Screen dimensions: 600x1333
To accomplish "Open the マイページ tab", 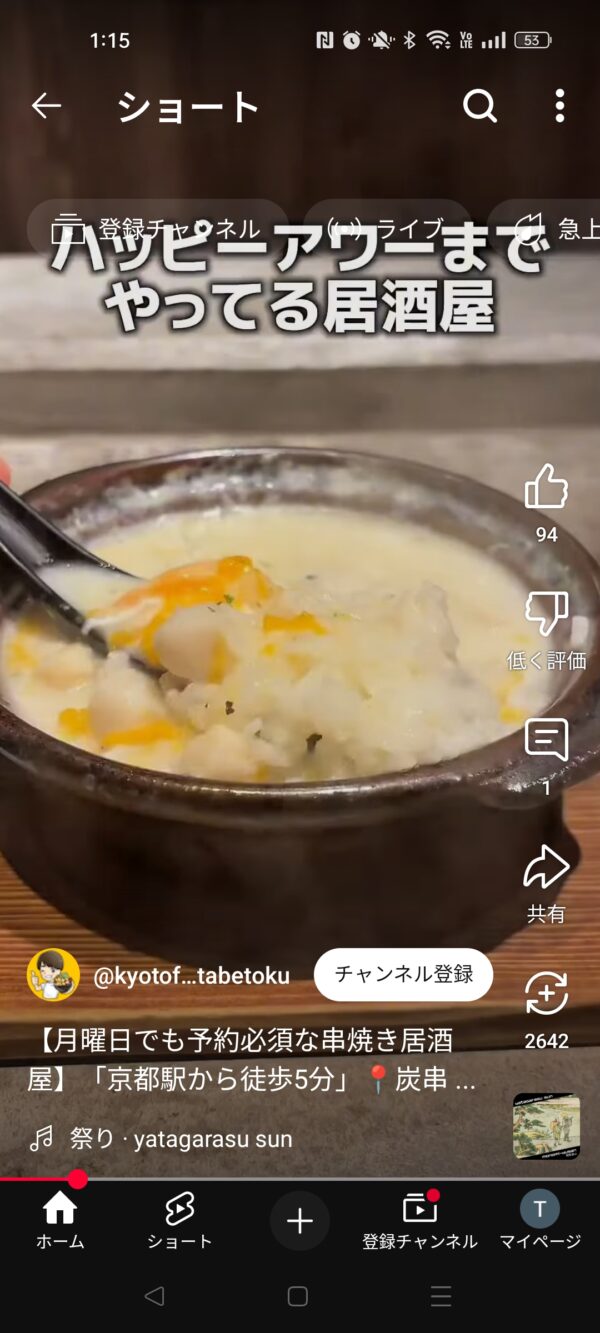I will coord(540,1221).
